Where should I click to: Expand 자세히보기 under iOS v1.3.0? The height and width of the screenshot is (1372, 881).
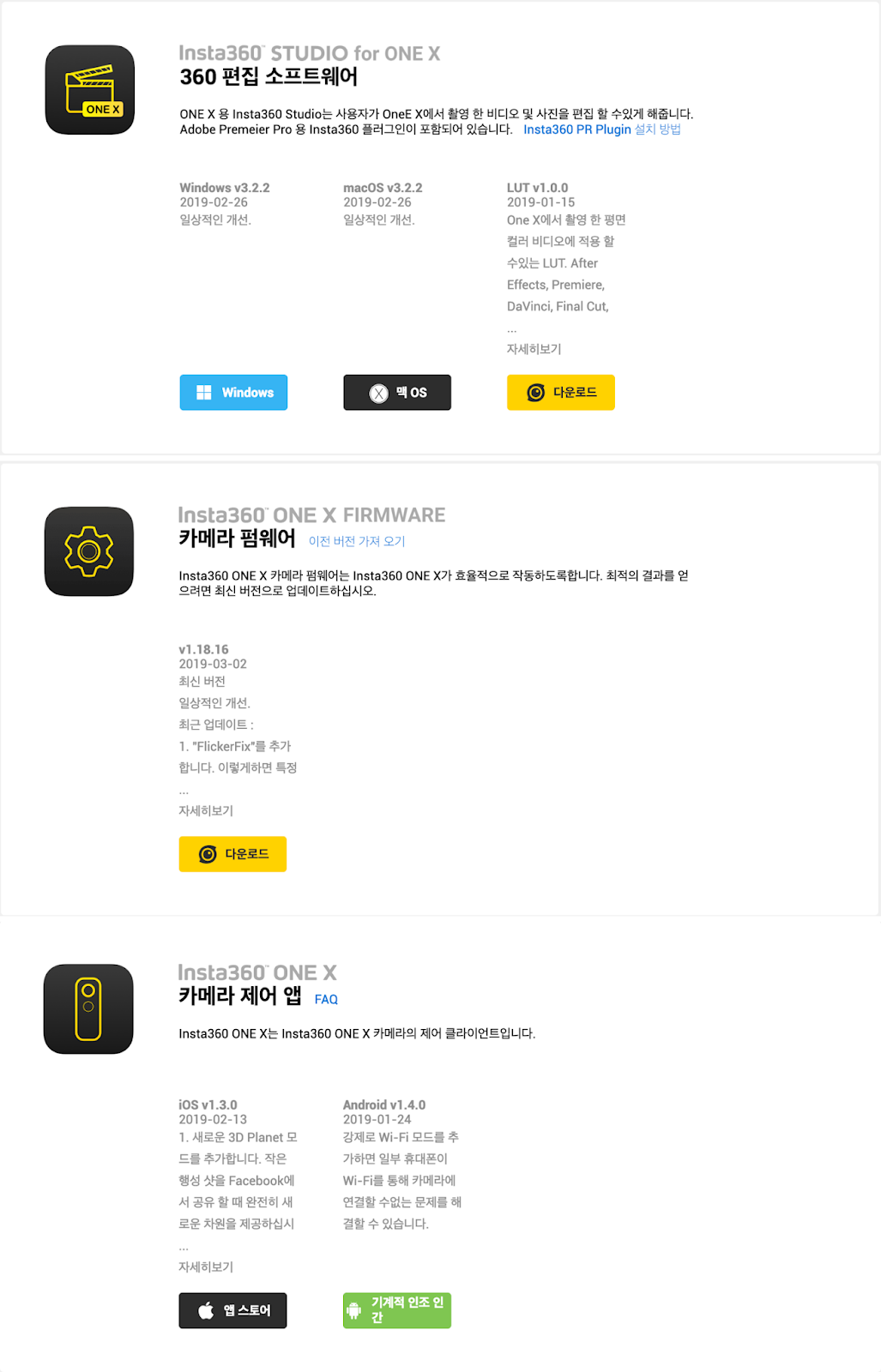click(x=206, y=1267)
